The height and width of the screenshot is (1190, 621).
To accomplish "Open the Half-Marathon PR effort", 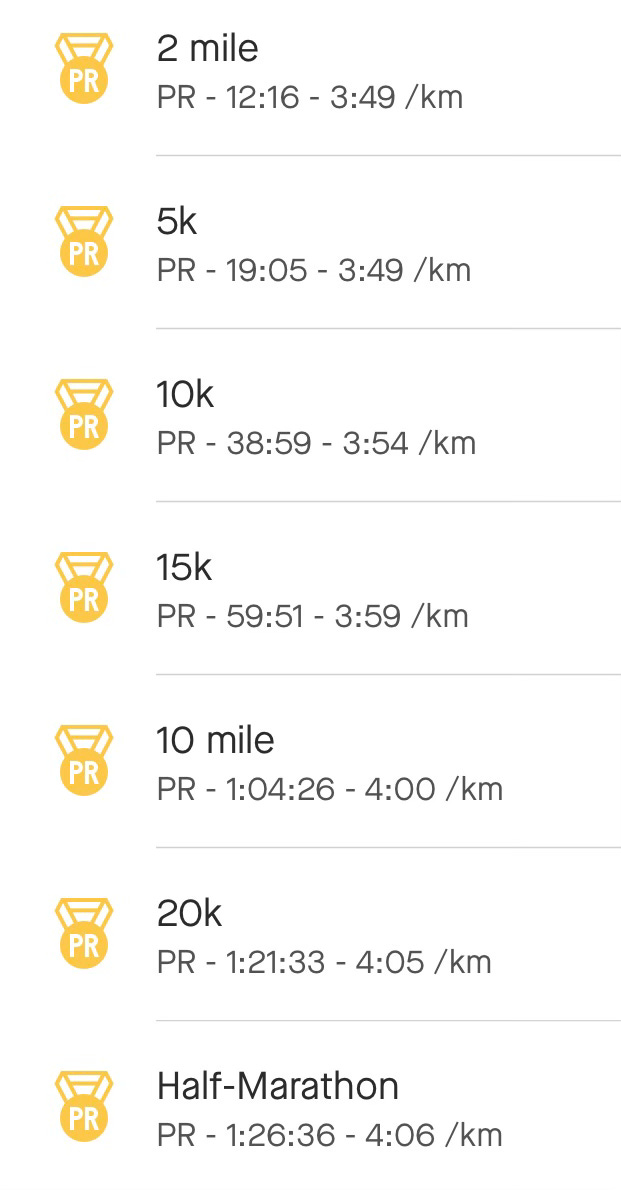I will [310, 1107].
